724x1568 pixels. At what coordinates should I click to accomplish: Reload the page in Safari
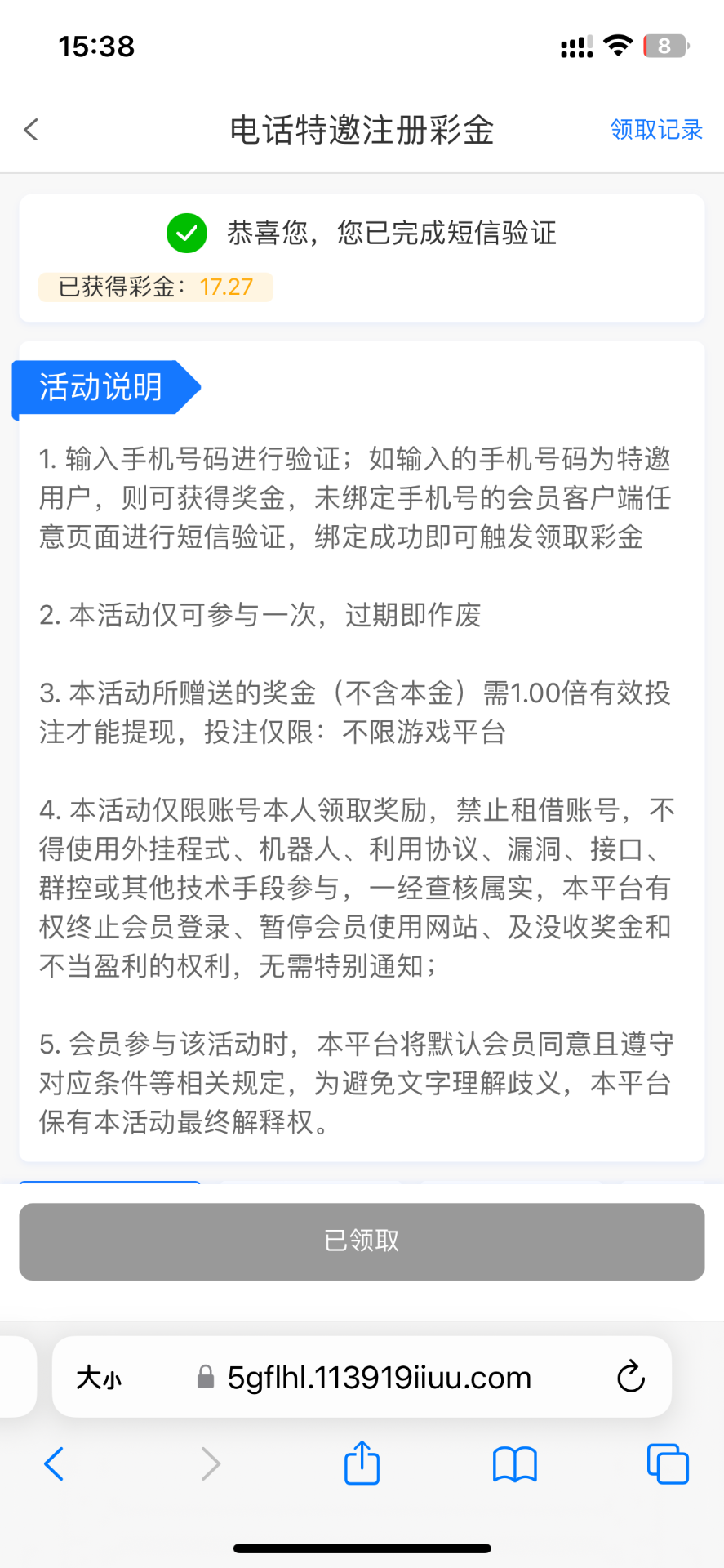coord(631,1377)
